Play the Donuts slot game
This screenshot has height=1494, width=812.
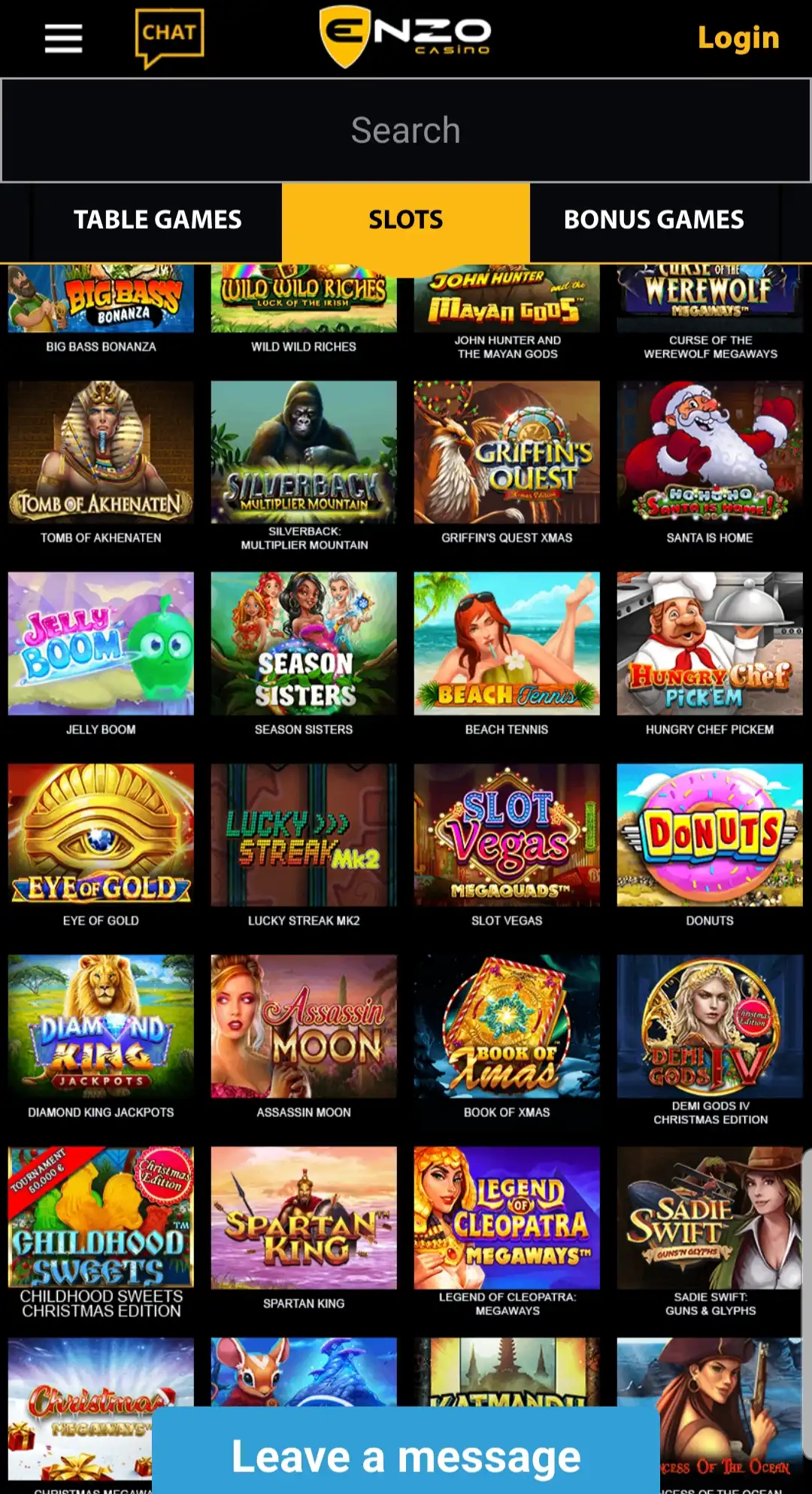point(710,835)
